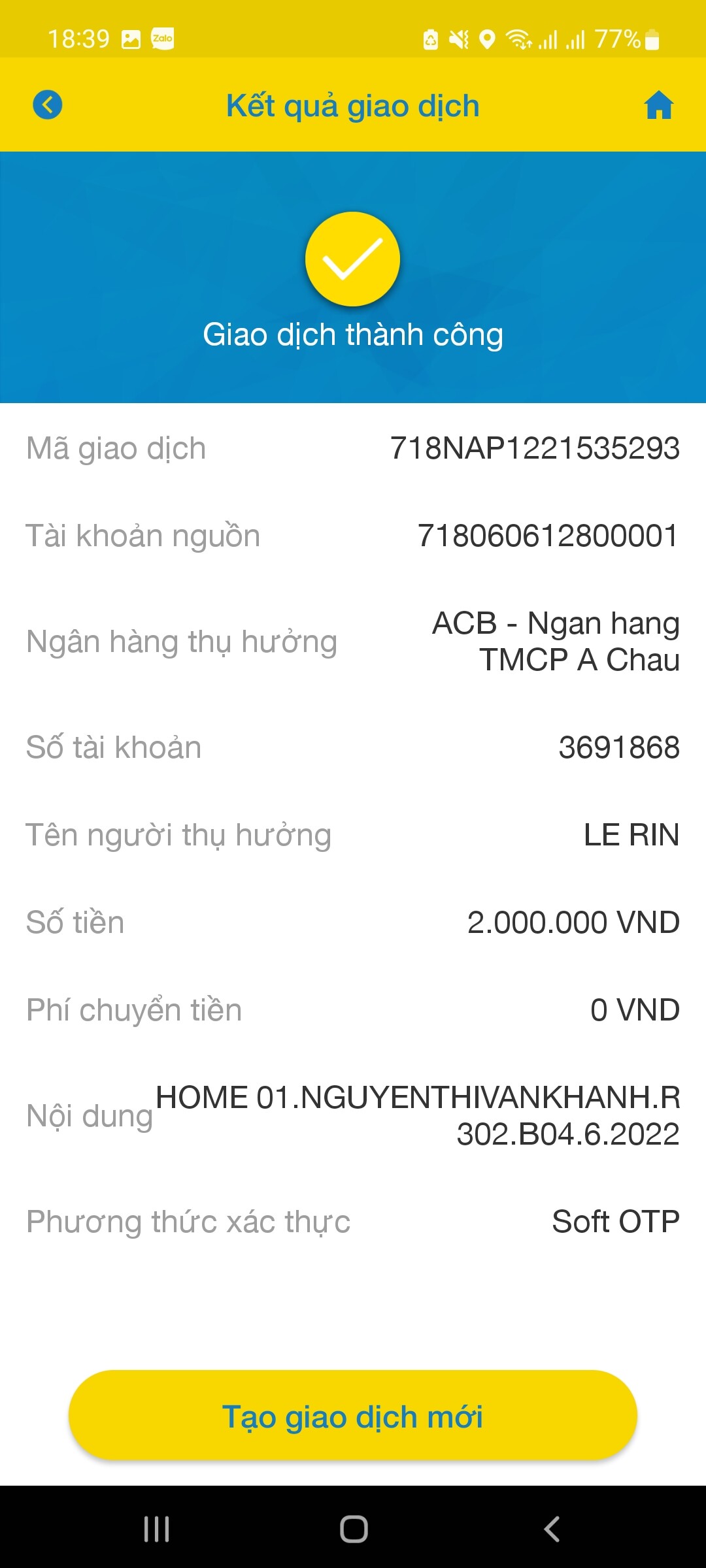
Task: Tap the Tạo giao dịch mới button
Action: click(x=353, y=1416)
